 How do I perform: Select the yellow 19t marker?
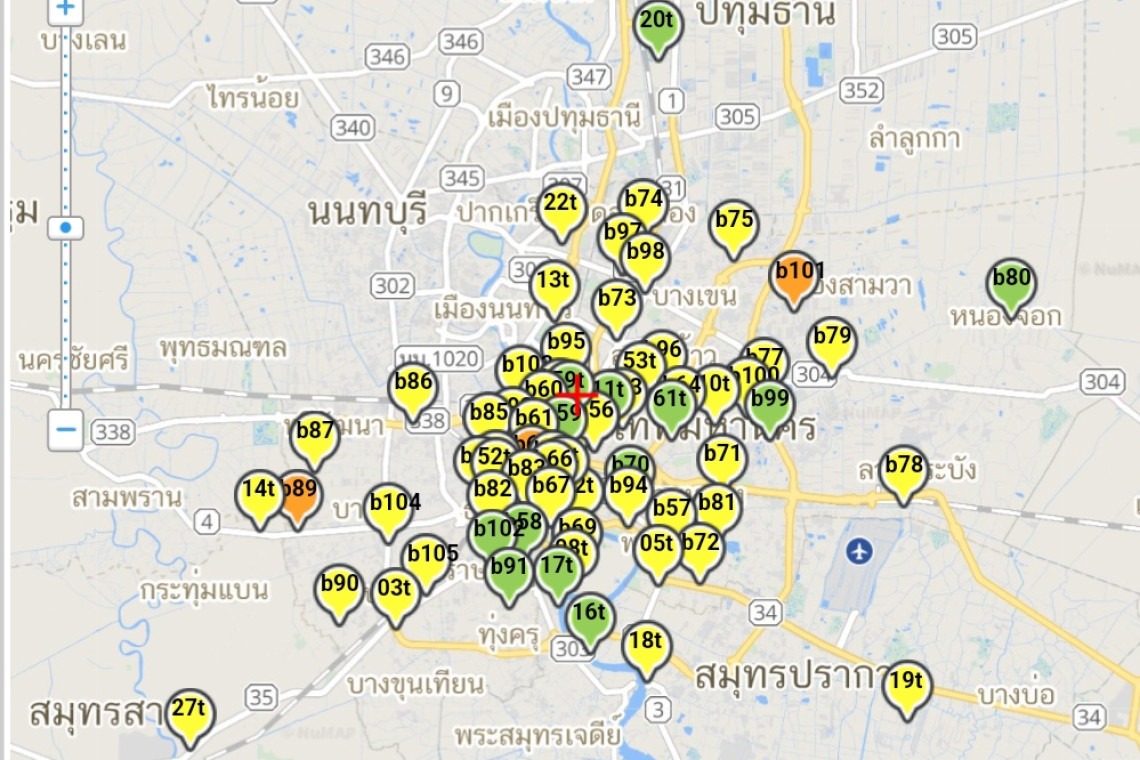point(906,685)
